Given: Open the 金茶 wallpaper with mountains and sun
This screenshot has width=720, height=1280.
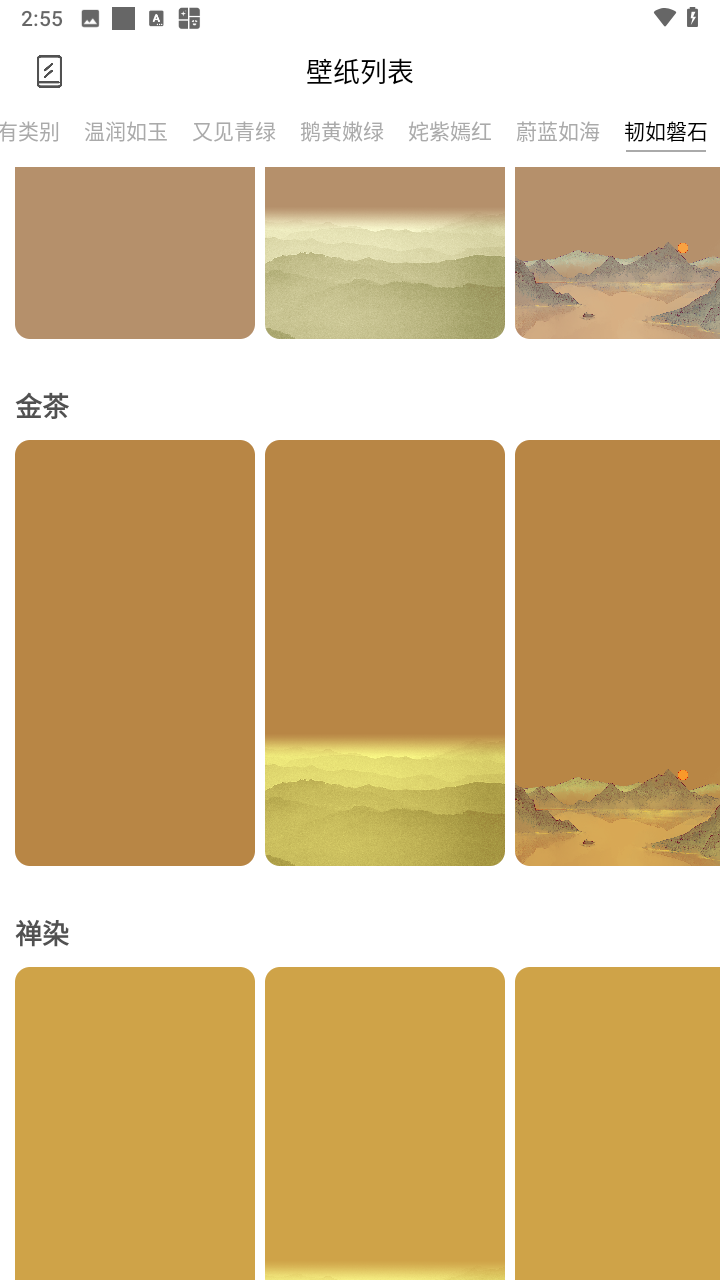Looking at the screenshot, I should pos(618,653).
